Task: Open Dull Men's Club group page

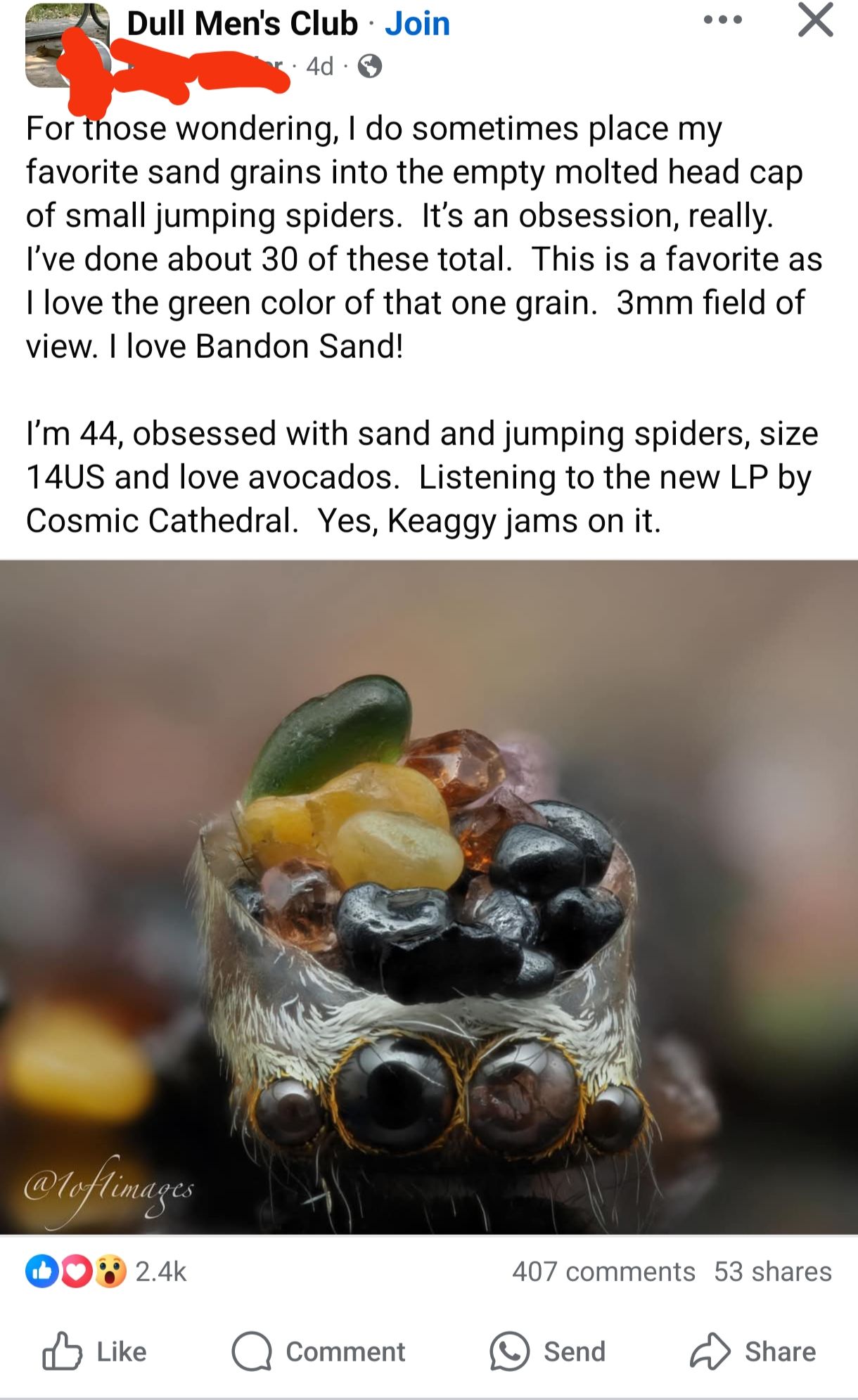Action: (242, 24)
